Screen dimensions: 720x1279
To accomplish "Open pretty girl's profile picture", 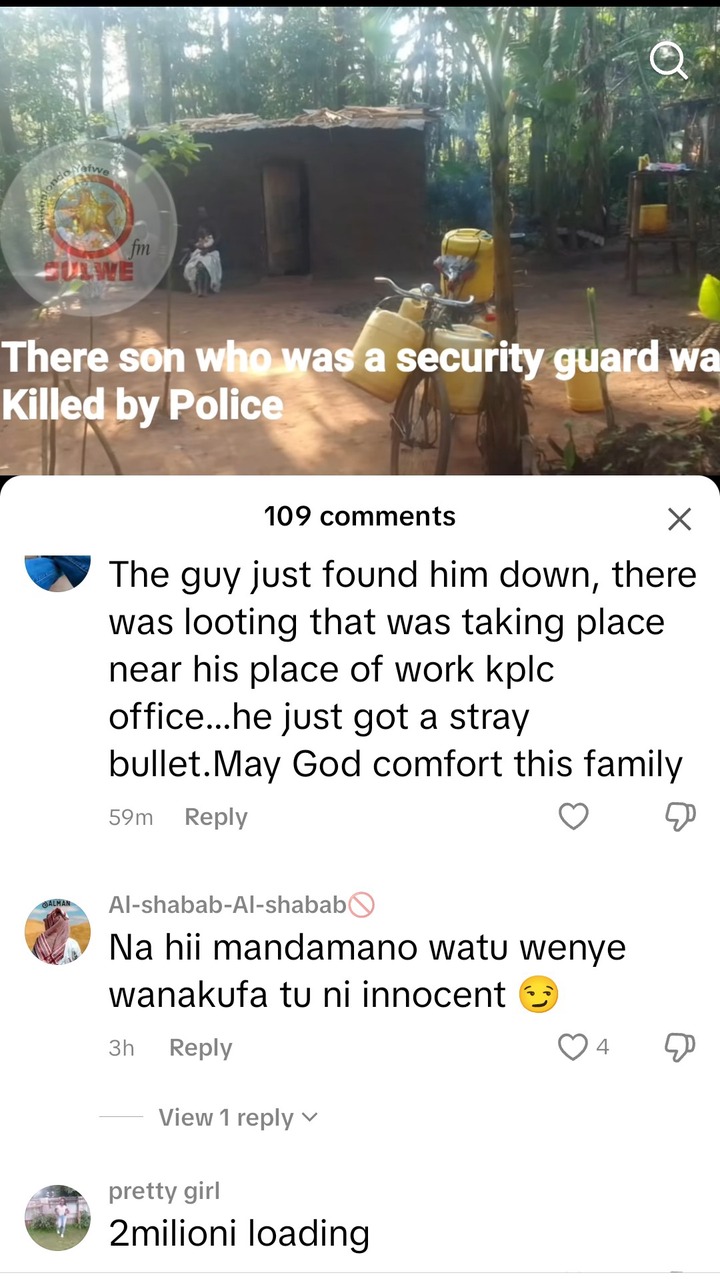I will [57, 1218].
